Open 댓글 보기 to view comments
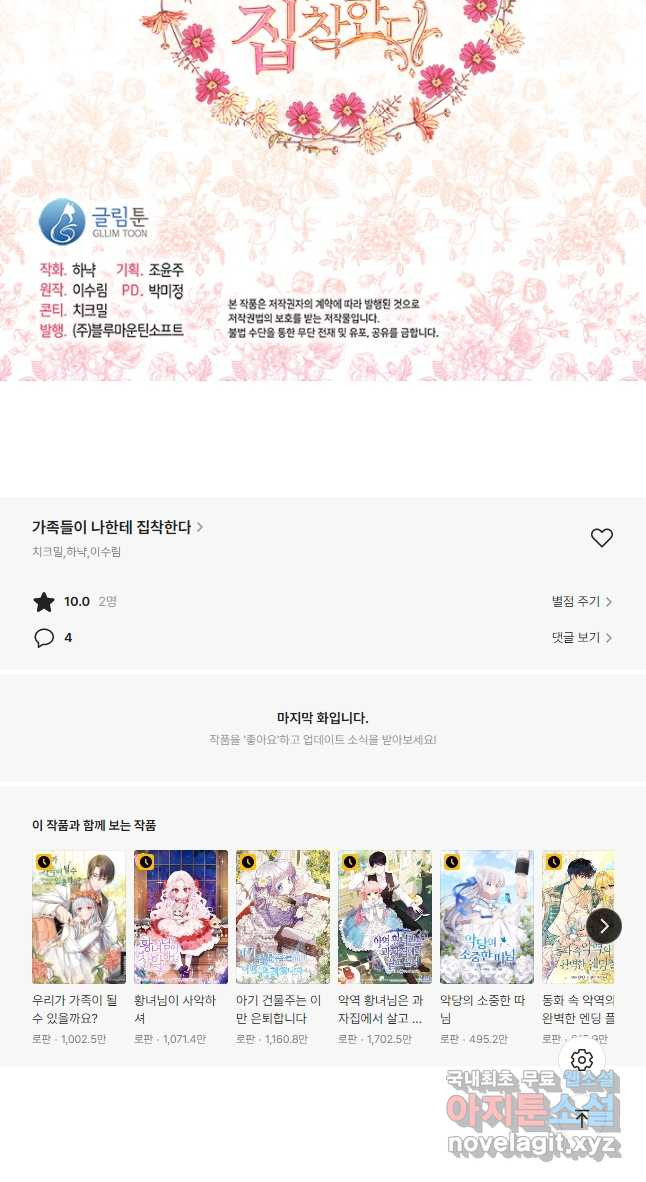646x1182 pixels. coord(581,638)
